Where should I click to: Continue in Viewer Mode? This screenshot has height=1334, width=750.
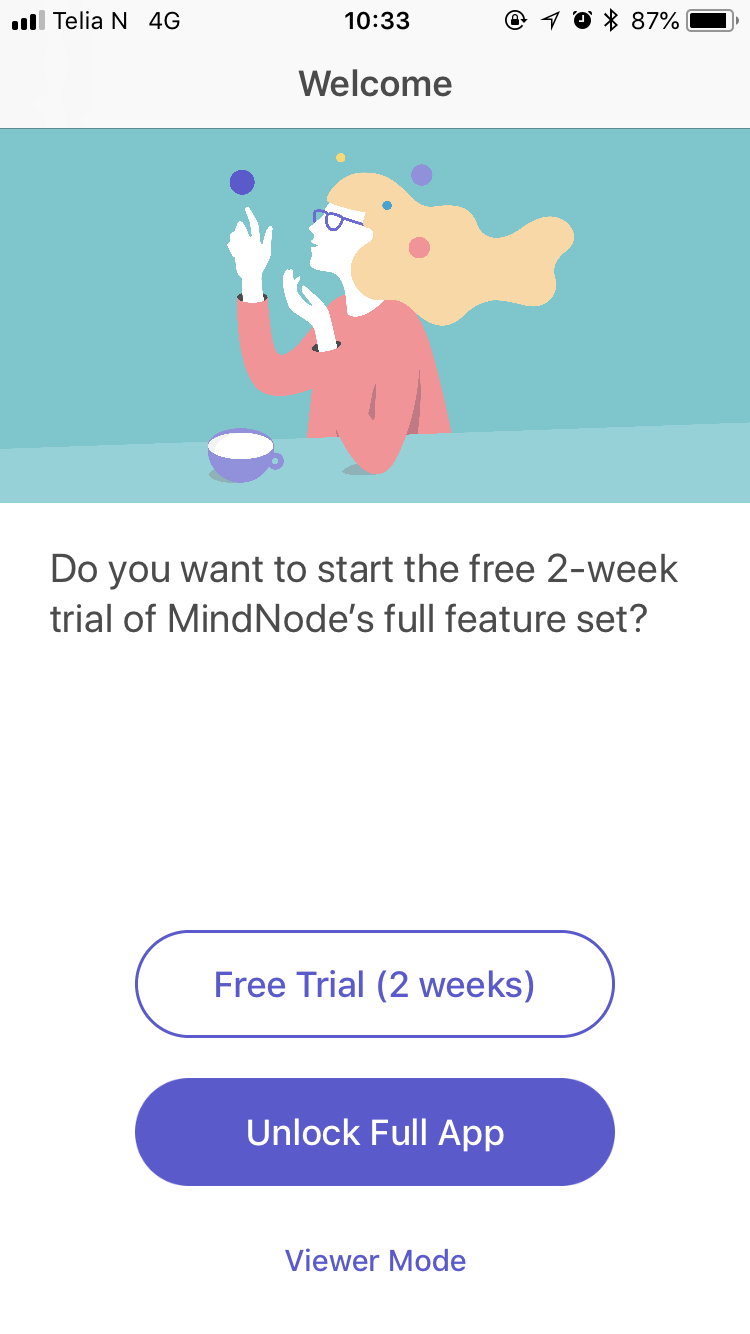coord(375,1260)
